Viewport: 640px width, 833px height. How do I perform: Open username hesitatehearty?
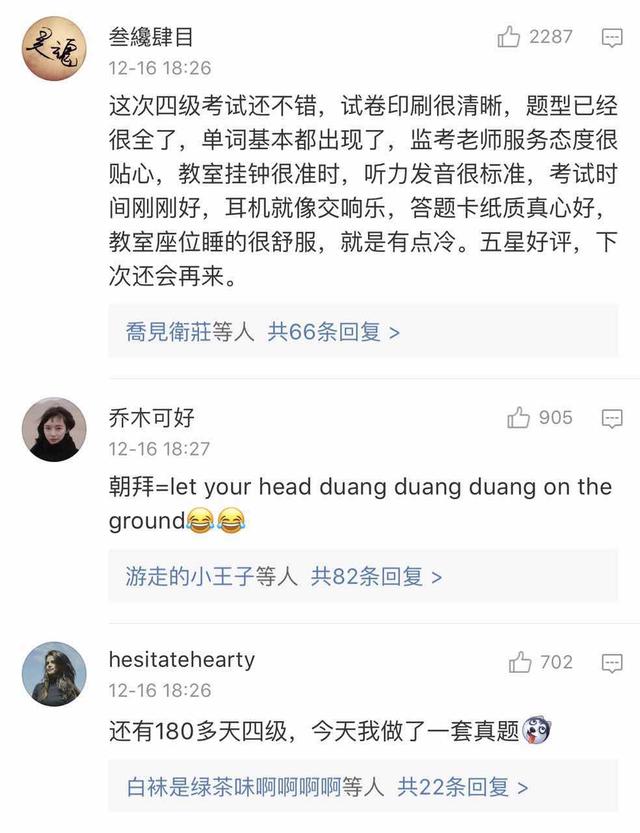pos(181,660)
